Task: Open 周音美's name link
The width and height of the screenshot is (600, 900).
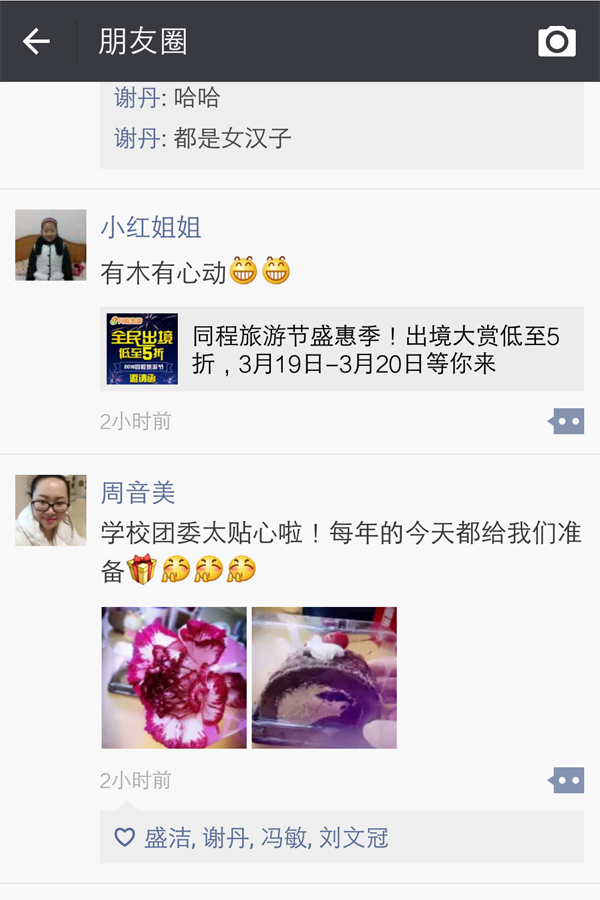Action: (x=138, y=493)
